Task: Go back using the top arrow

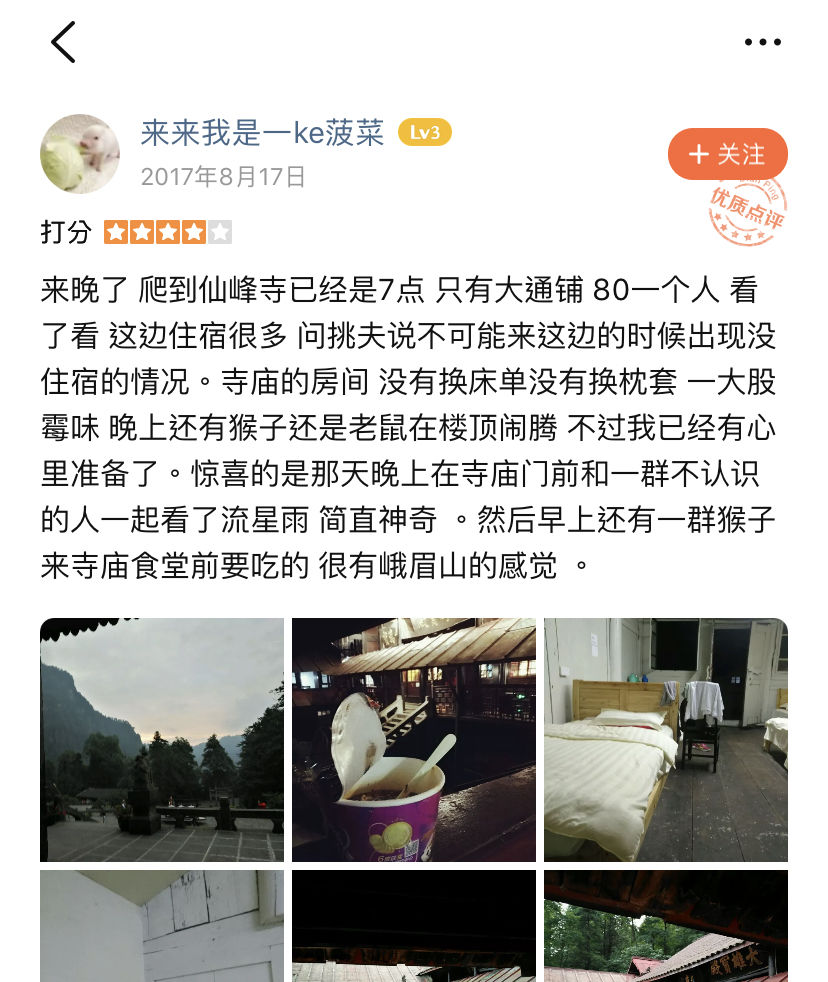Action: pos(63,42)
